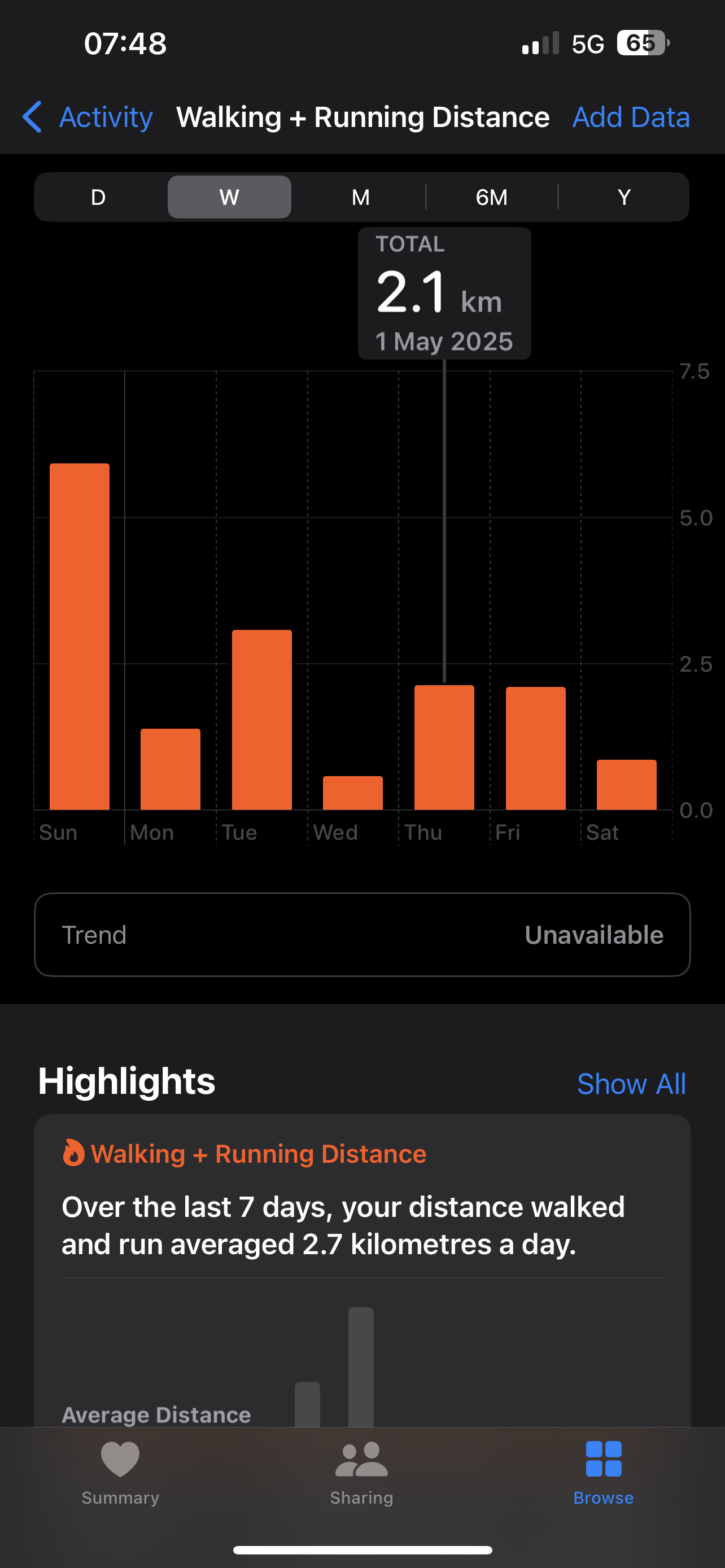Switch to the Y year view
The image size is (725, 1568).
624,197
